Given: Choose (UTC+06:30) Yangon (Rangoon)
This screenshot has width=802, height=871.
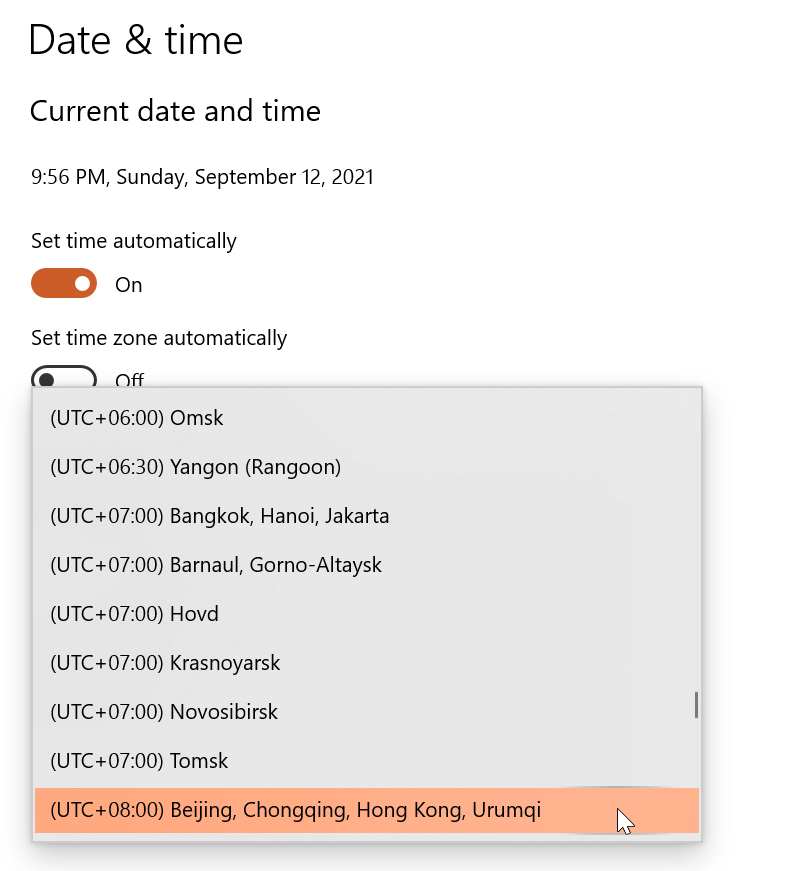Looking at the screenshot, I should (x=195, y=467).
